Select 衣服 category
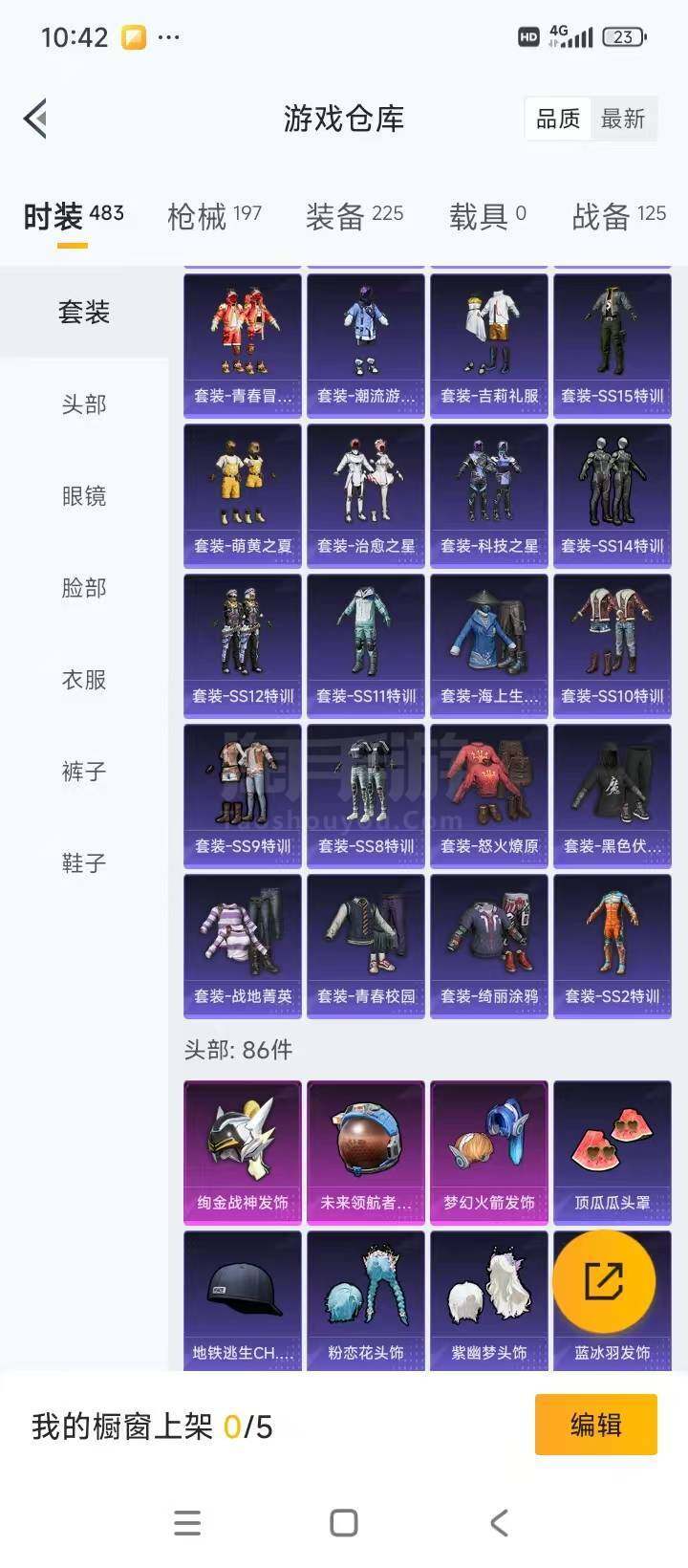 point(84,680)
